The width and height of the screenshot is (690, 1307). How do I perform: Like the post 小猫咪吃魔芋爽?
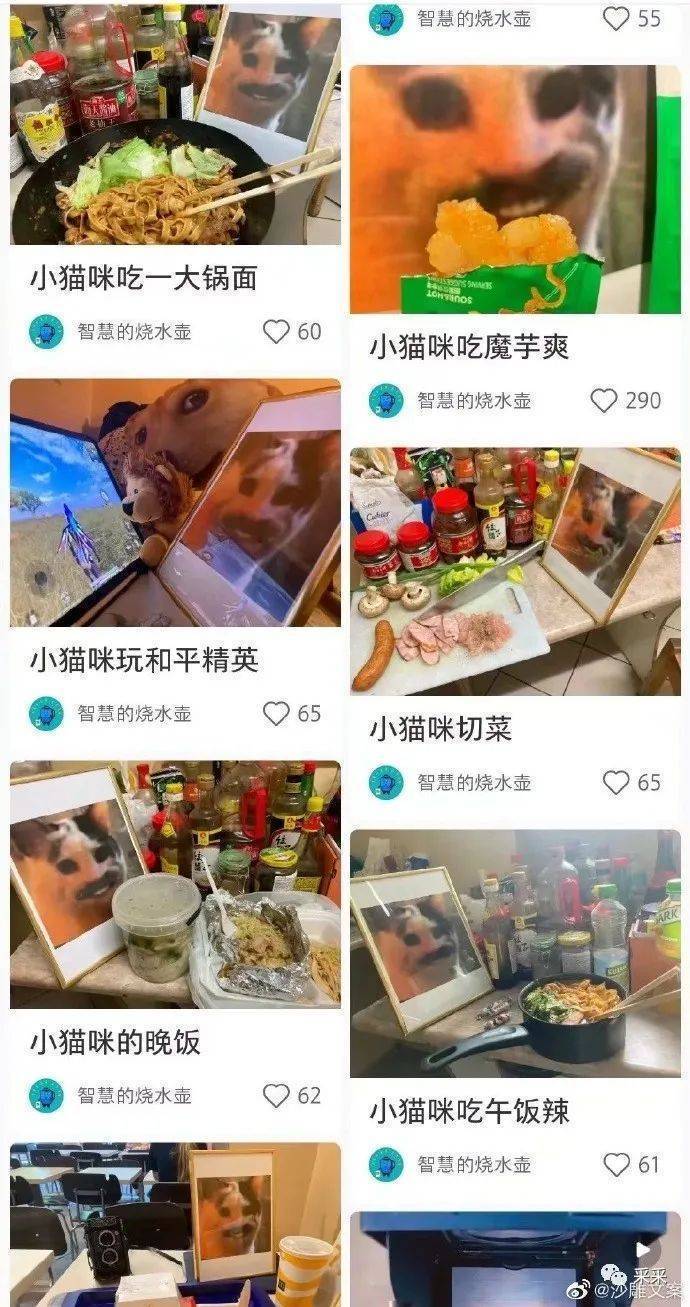(604, 400)
